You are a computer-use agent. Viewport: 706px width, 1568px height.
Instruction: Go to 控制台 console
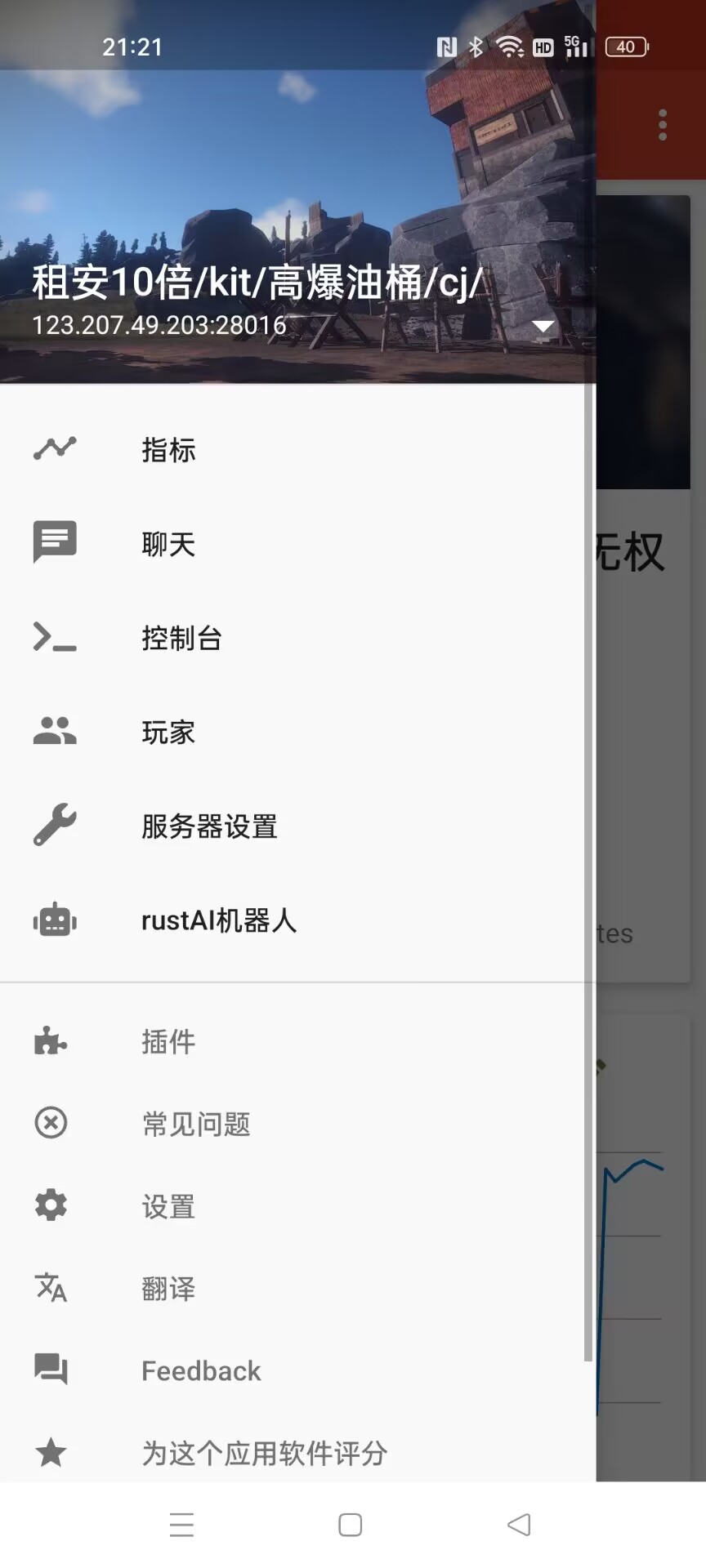pos(181,638)
